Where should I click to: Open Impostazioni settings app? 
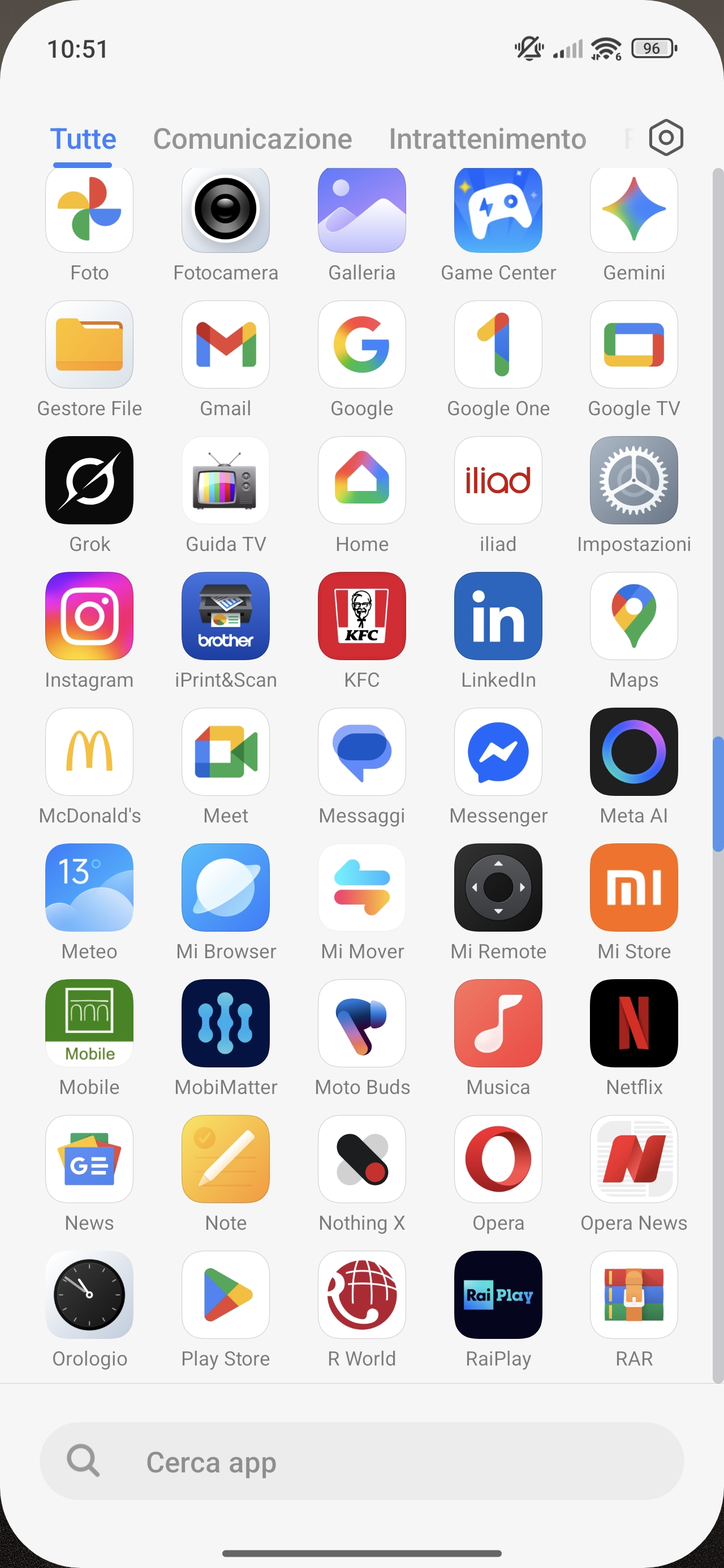tap(634, 481)
